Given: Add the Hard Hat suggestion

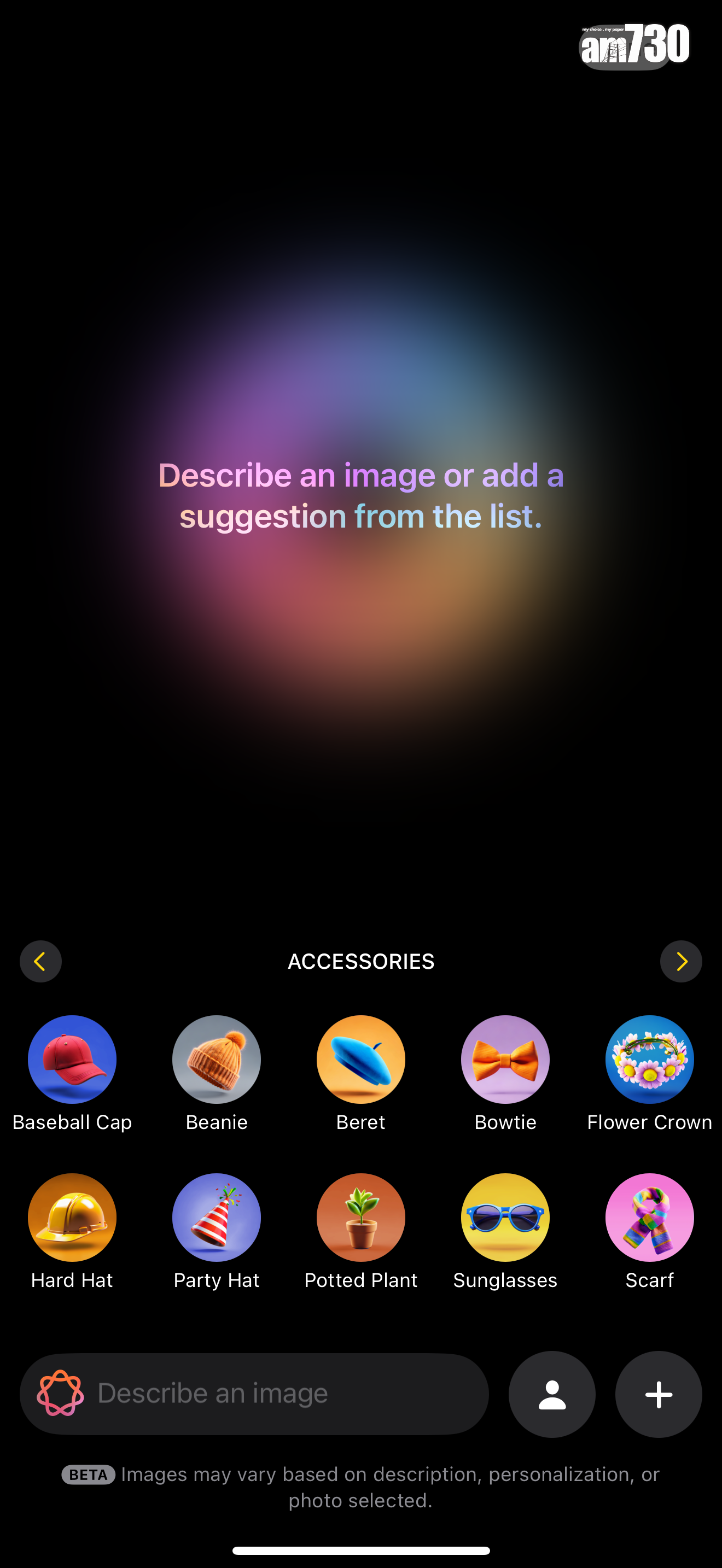Looking at the screenshot, I should click(x=72, y=1218).
